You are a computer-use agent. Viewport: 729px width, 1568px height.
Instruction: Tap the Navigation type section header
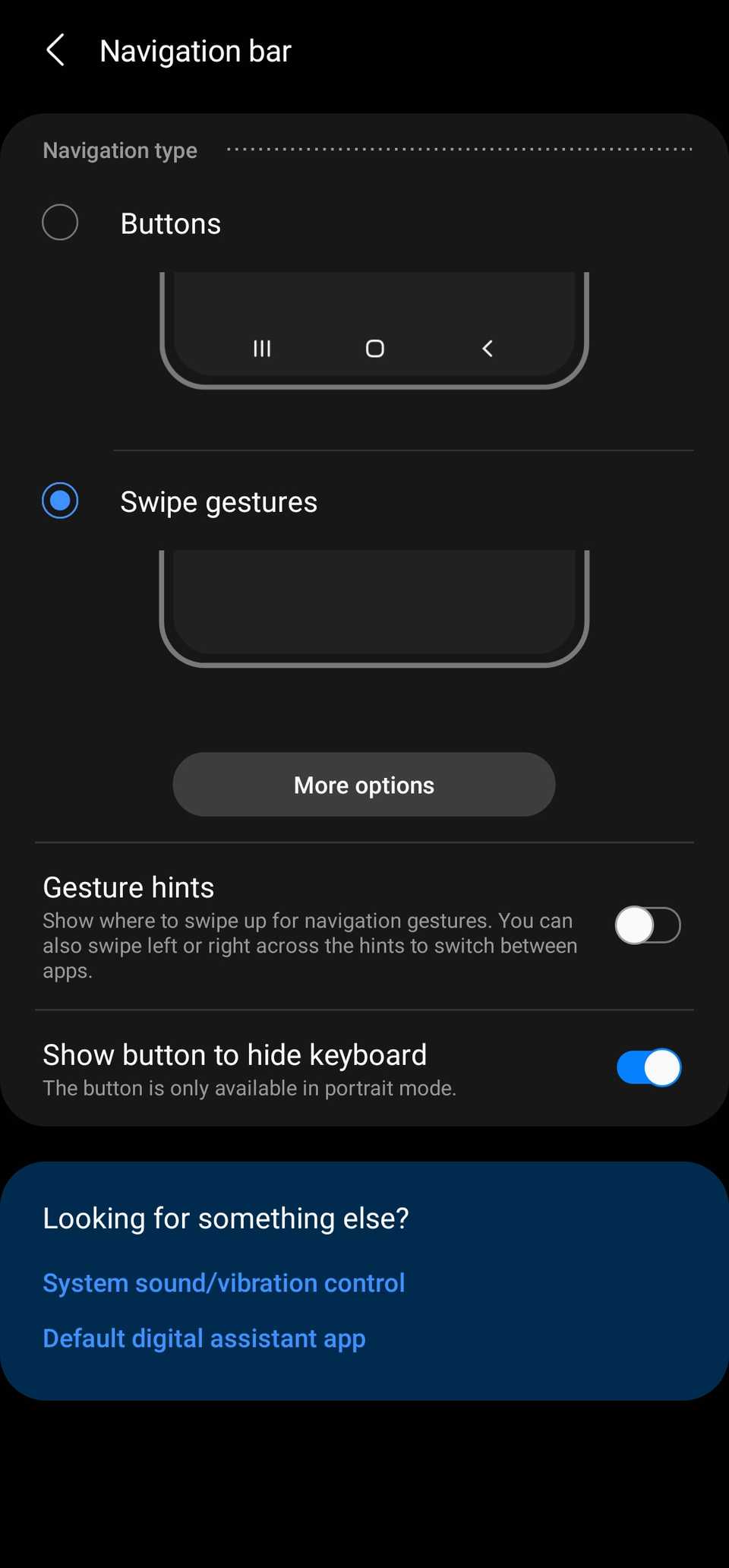pyautogui.click(x=119, y=150)
